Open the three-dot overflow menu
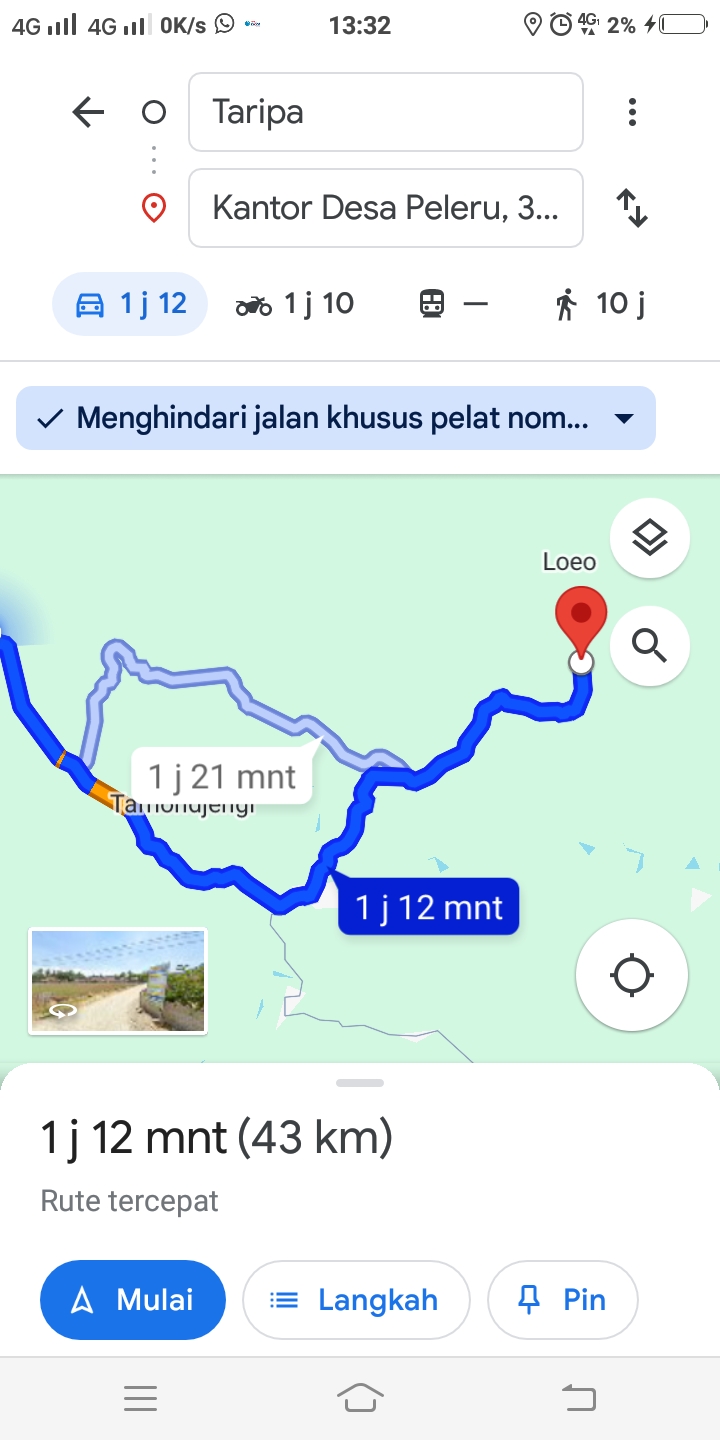 [632, 112]
